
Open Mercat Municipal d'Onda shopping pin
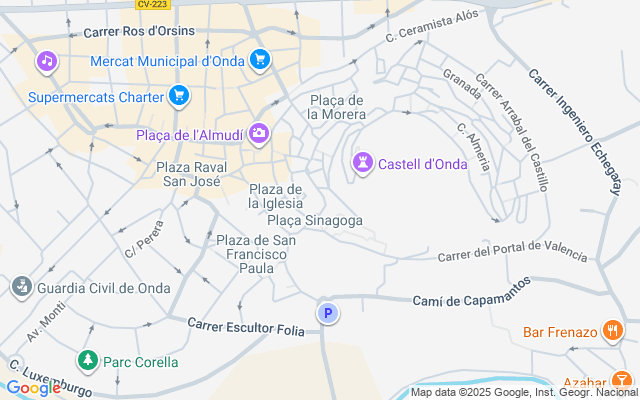coord(260,59)
